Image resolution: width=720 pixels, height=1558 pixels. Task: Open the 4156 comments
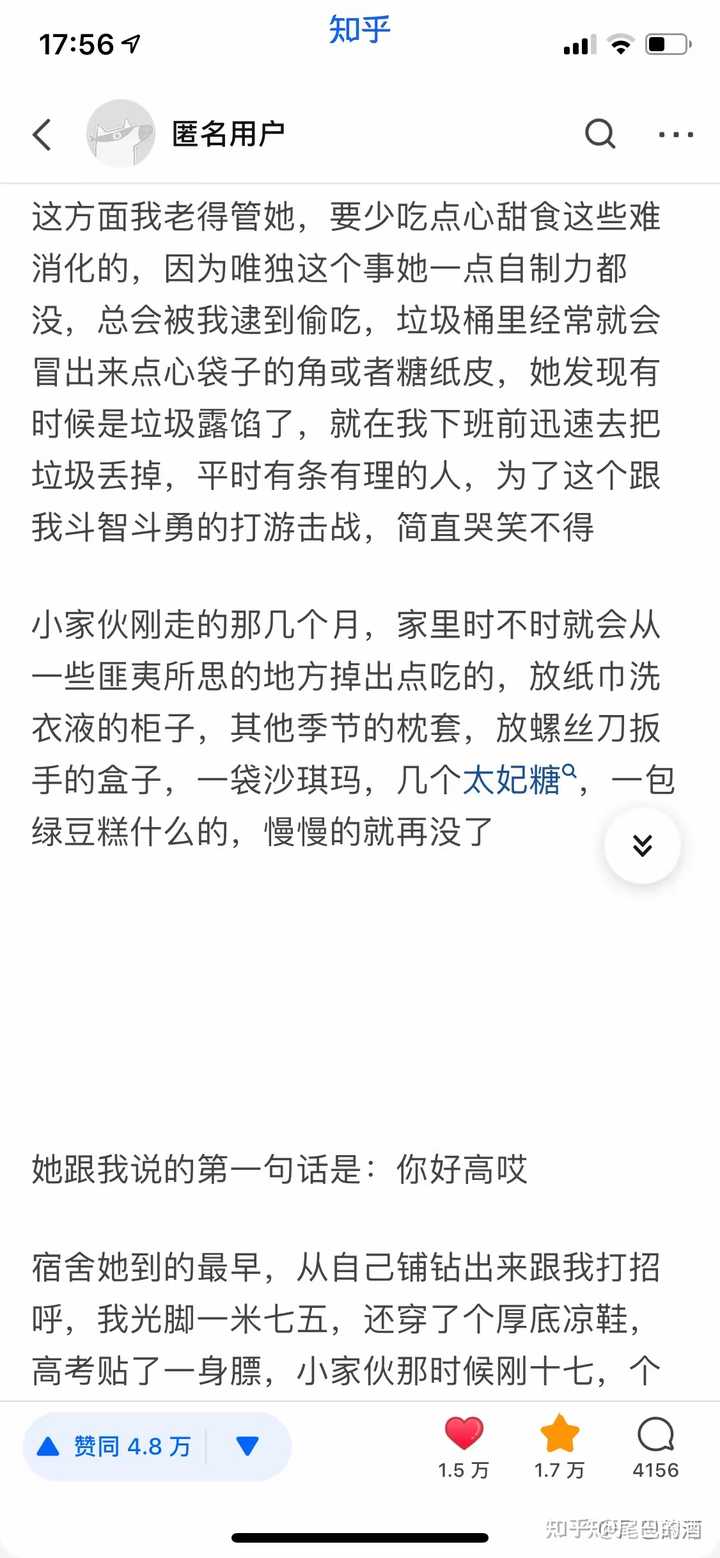[x=655, y=1446]
